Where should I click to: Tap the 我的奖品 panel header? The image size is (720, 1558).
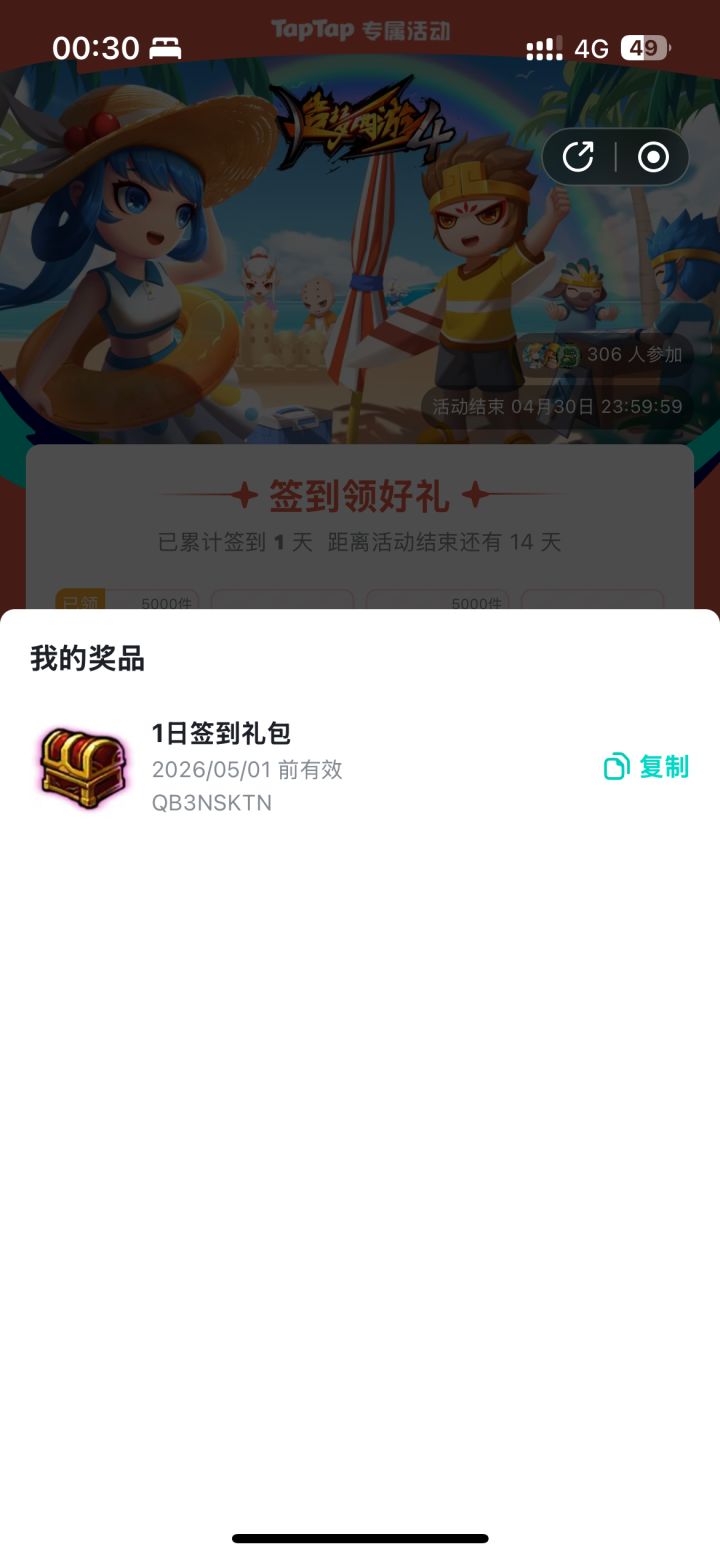coord(88,658)
